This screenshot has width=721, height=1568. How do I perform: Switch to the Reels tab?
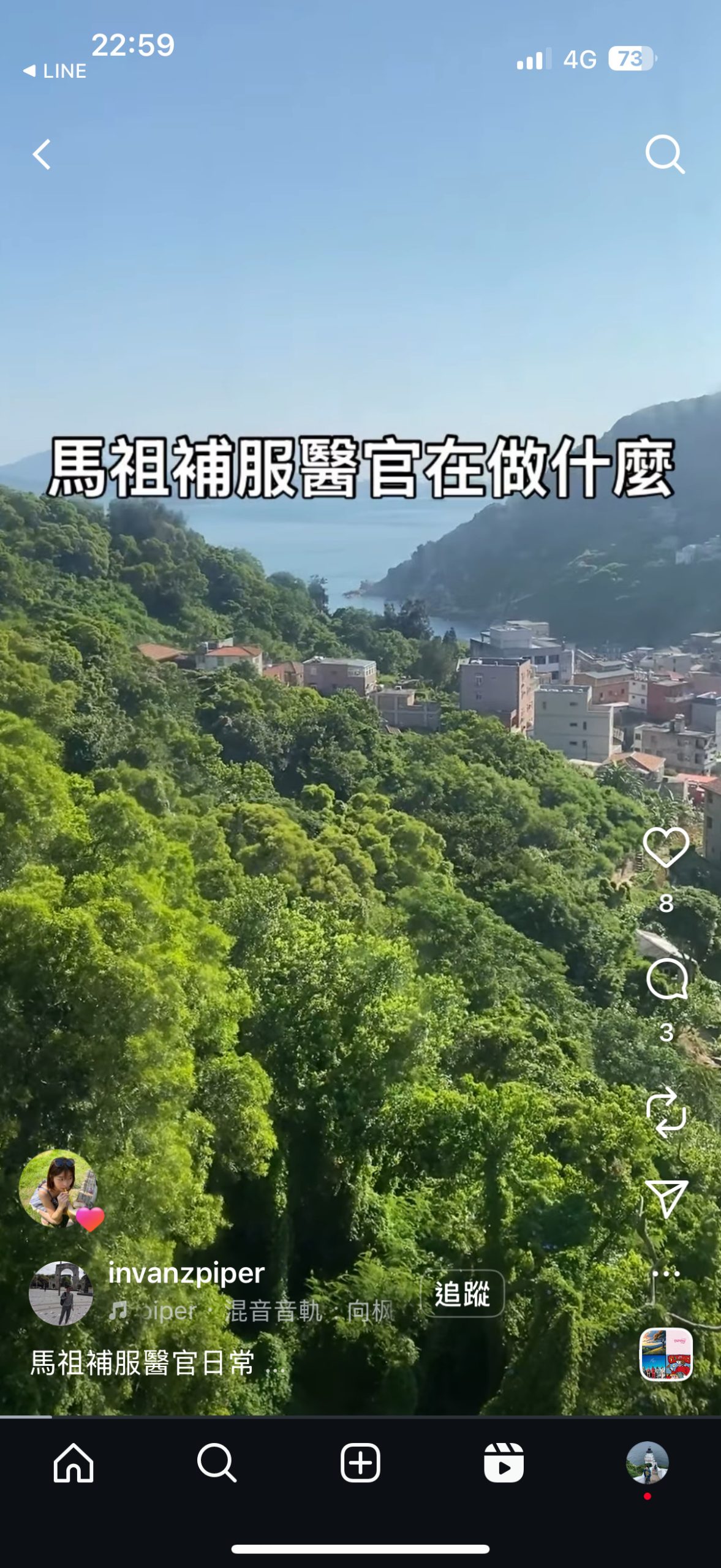[504, 1463]
